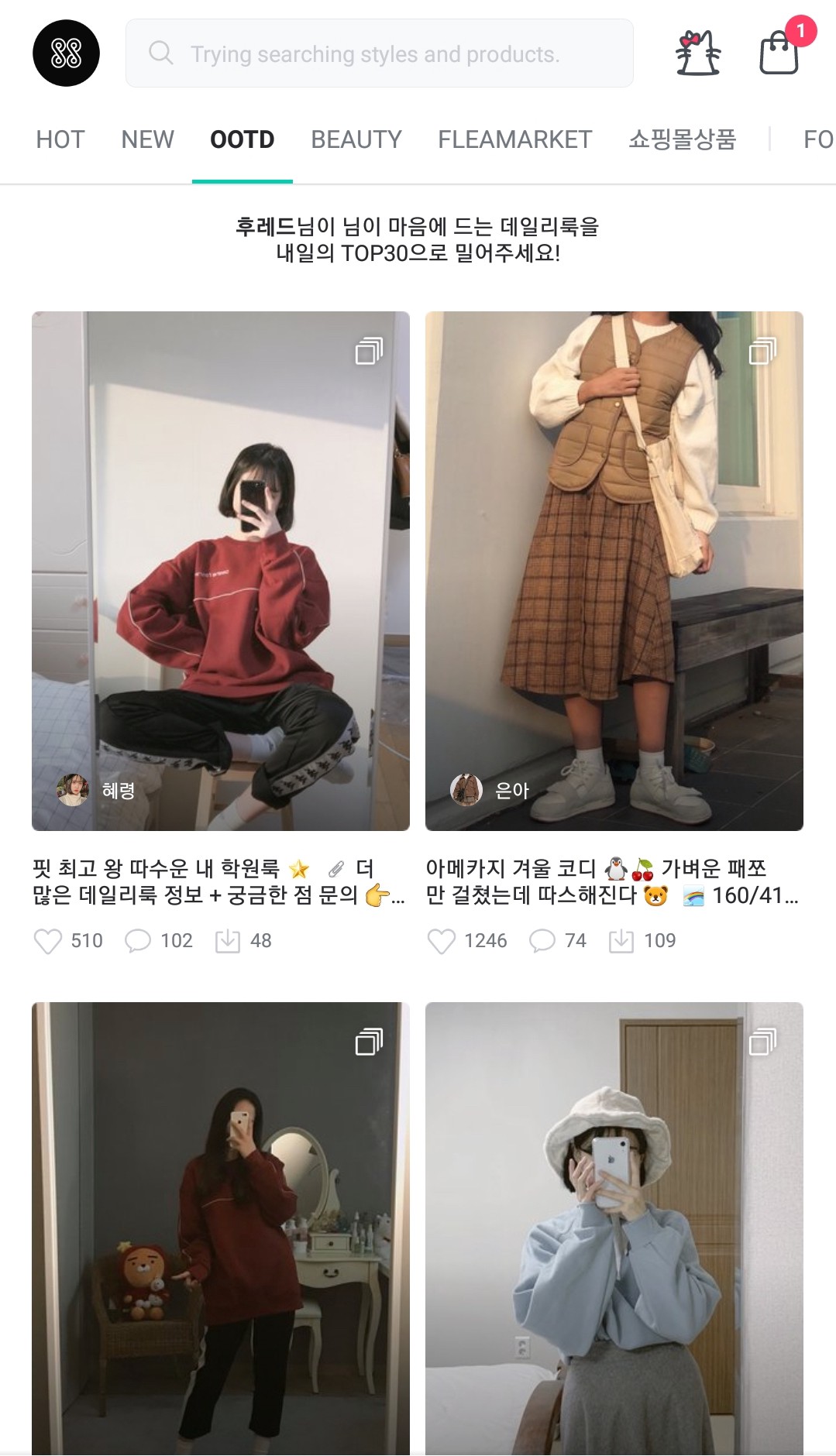The image size is (836, 1456).
Task: View the 102 comments on 혜령's post
Action: [138, 941]
